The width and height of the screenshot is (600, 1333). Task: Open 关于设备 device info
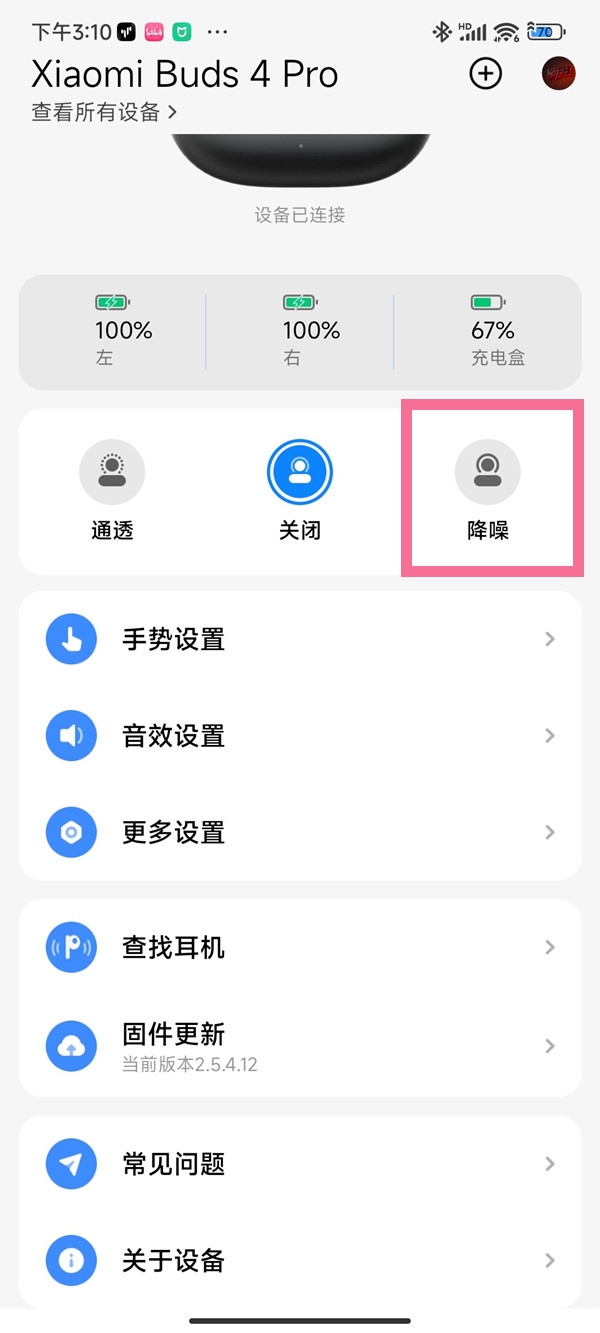pyautogui.click(x=300, y=1260)
